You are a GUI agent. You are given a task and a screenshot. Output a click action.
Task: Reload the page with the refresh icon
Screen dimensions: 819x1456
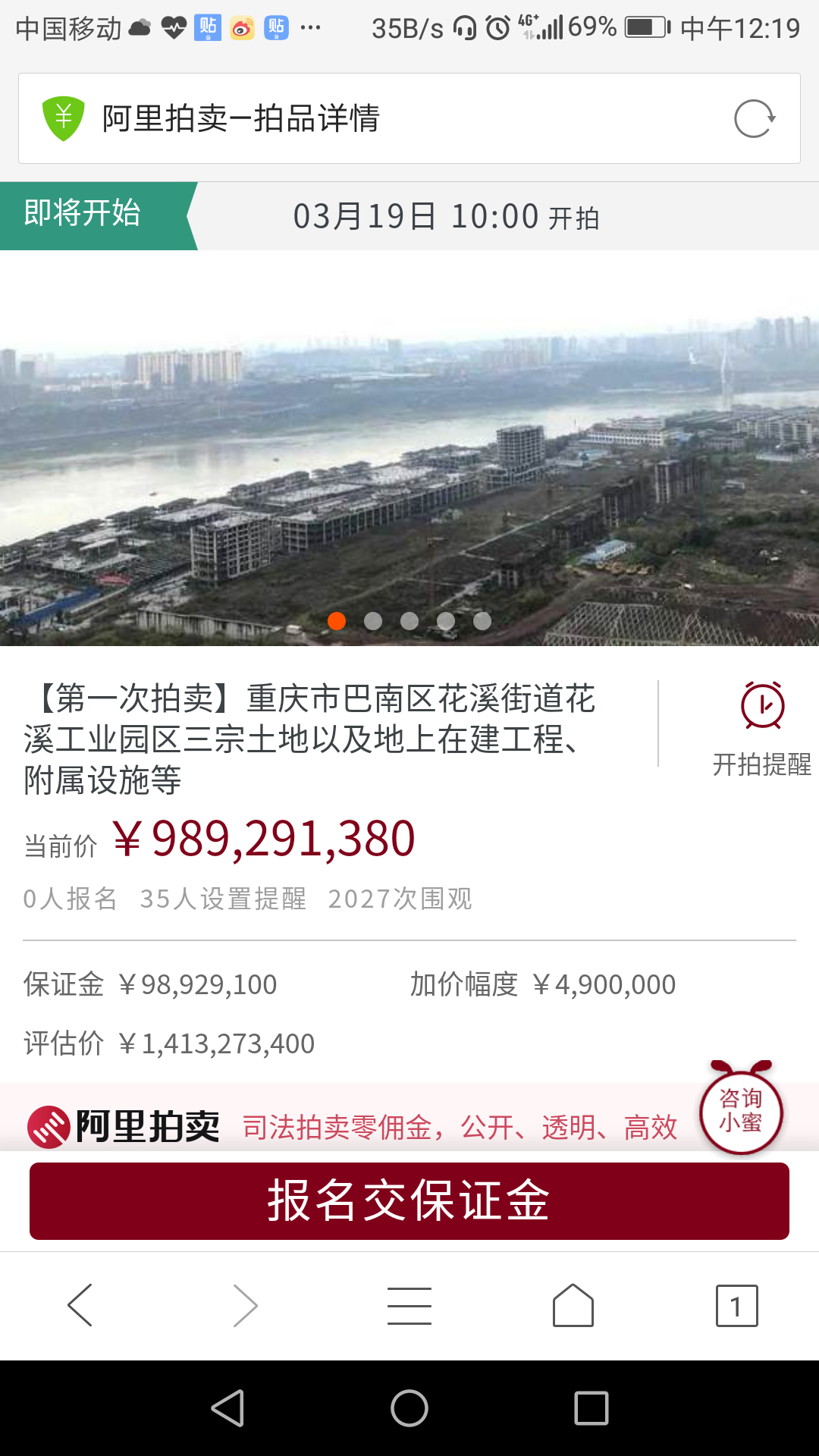[x=754, y=119]
